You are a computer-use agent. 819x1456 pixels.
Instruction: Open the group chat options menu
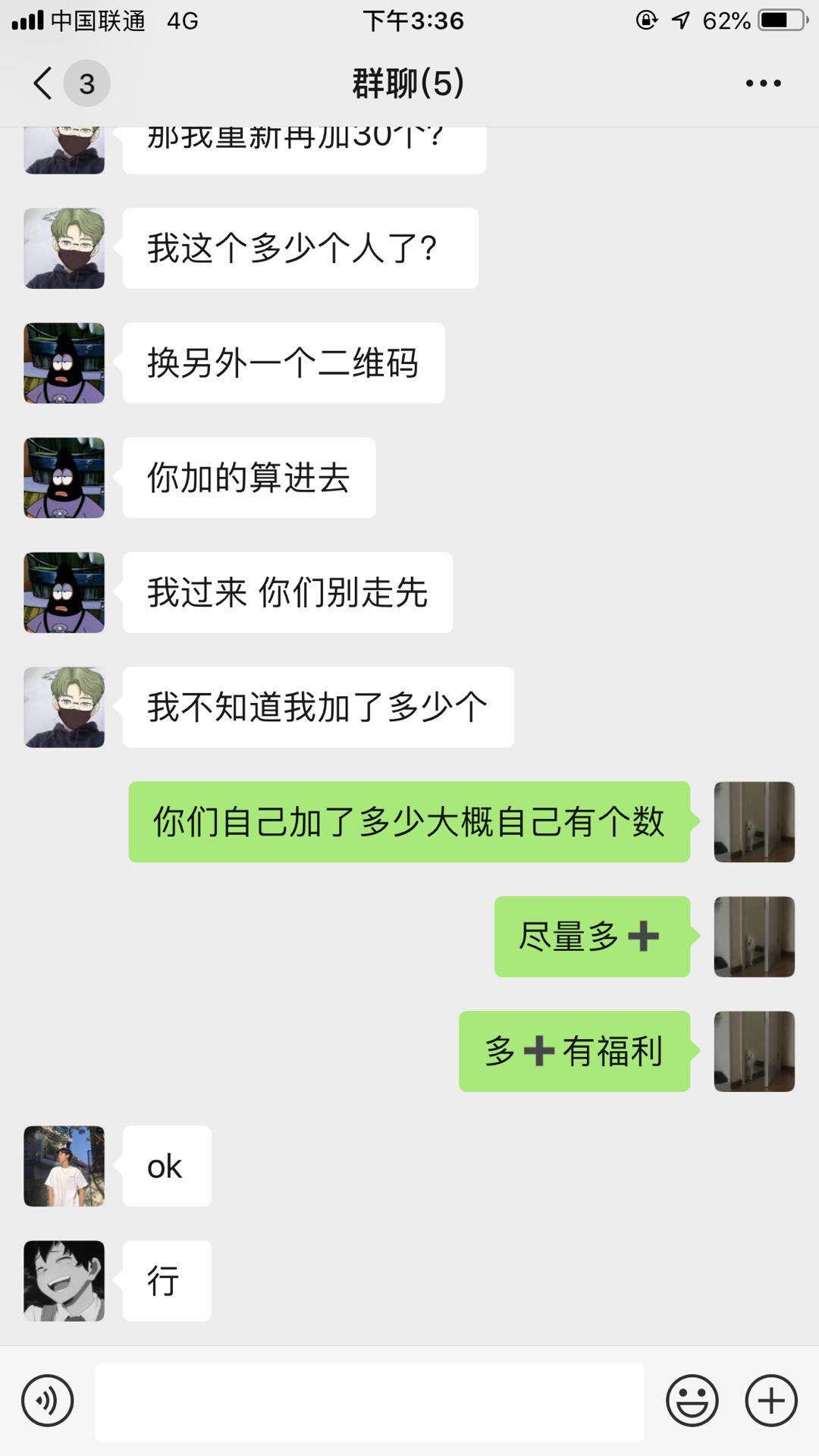tap(762, 83)
